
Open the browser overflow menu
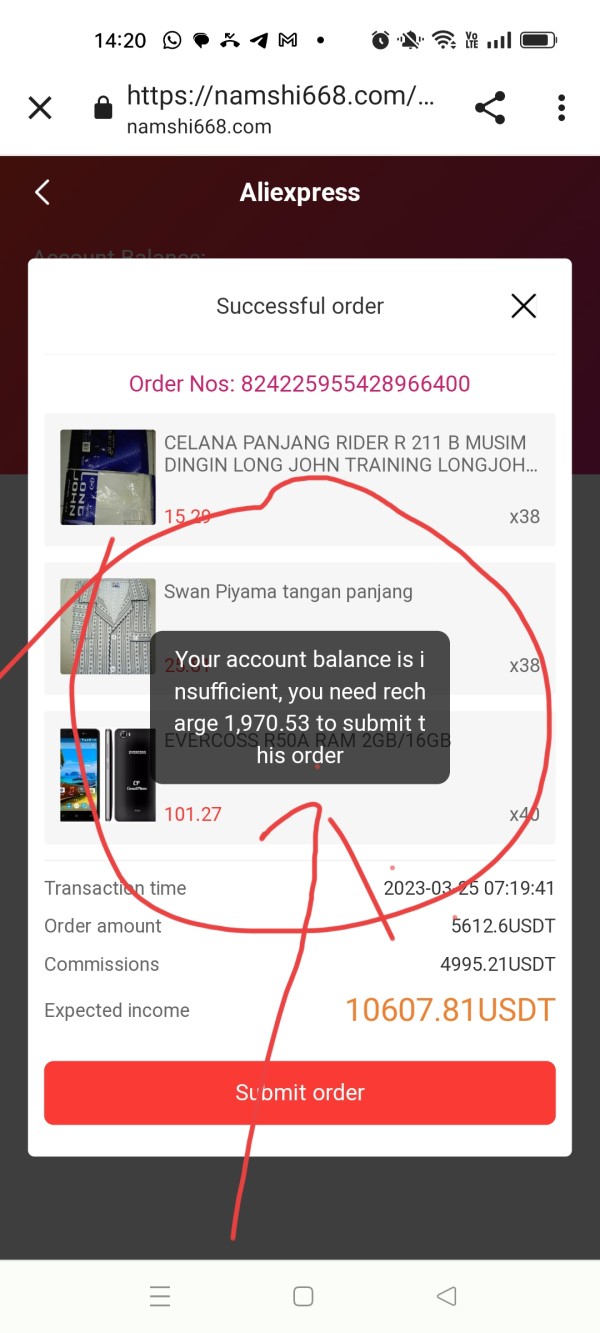(562, 108)
